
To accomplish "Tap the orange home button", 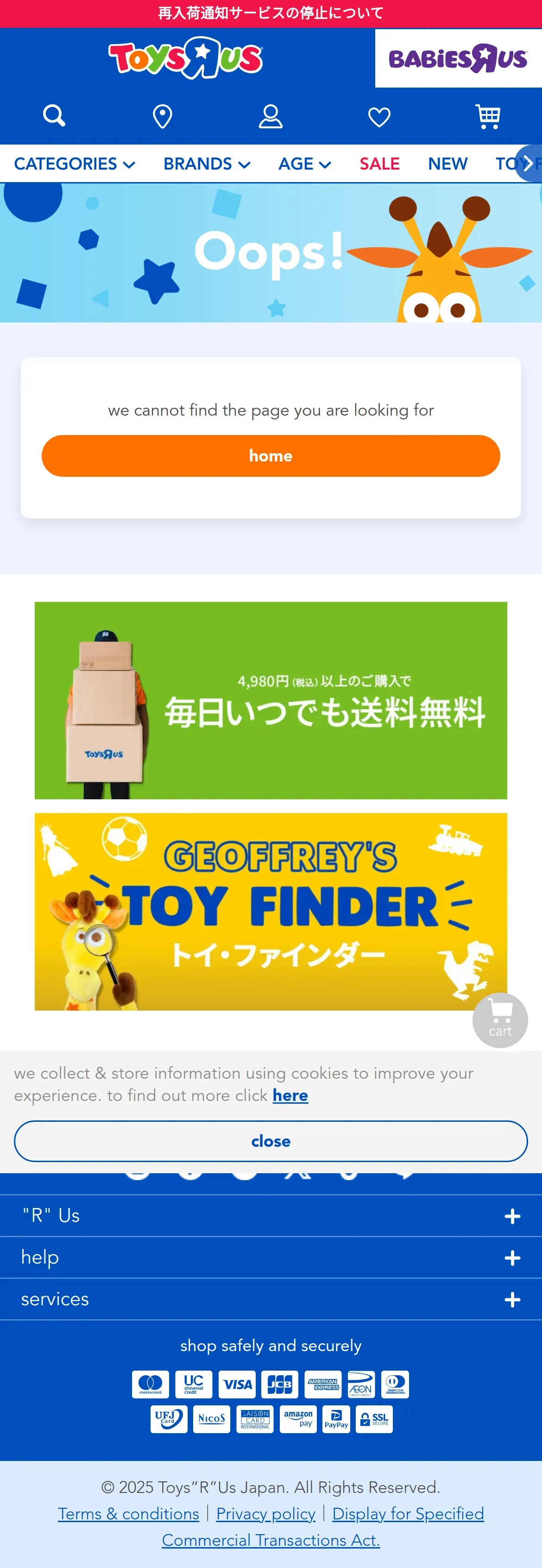I will point(271,456).
